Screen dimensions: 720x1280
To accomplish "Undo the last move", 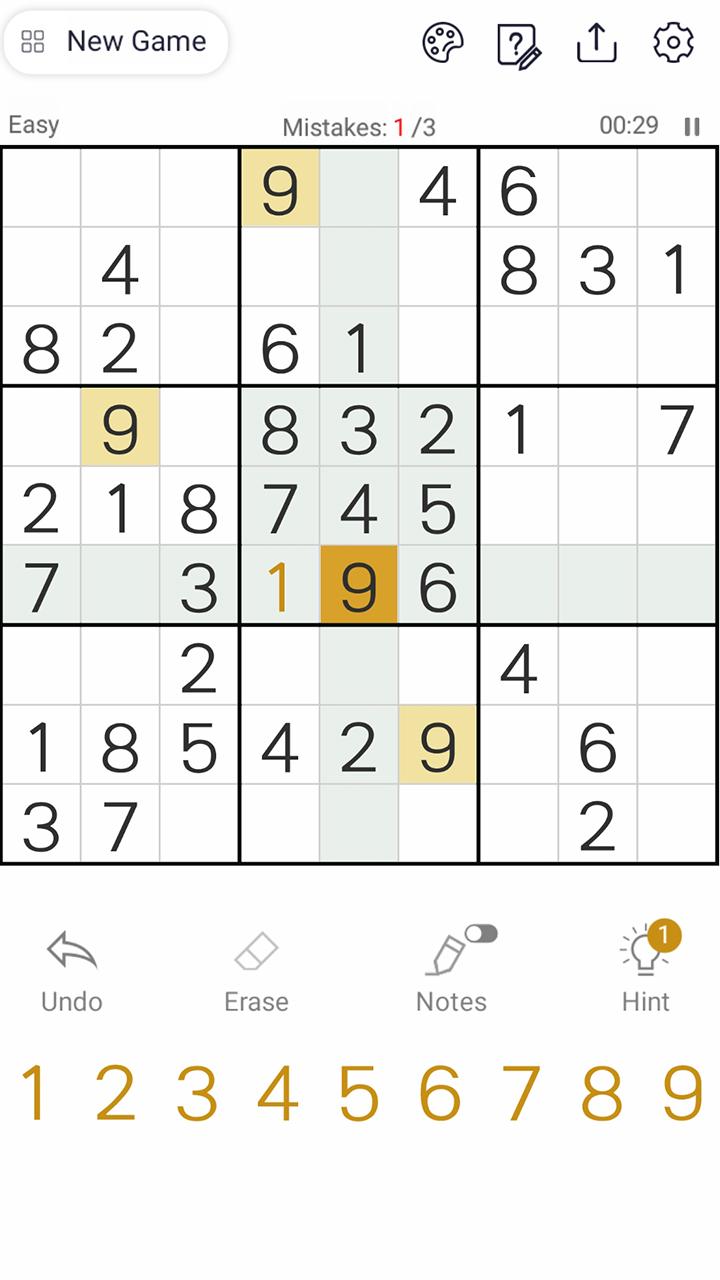I will pyautogui.click(x=72, y=969).
